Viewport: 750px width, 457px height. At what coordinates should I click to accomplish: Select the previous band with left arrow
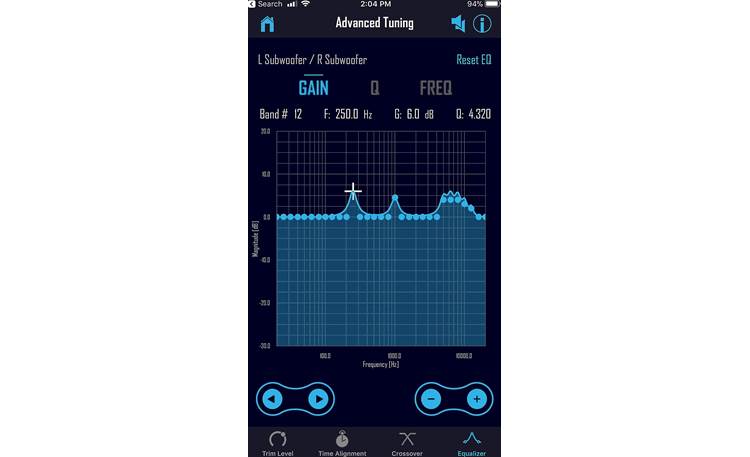(272, 399)
